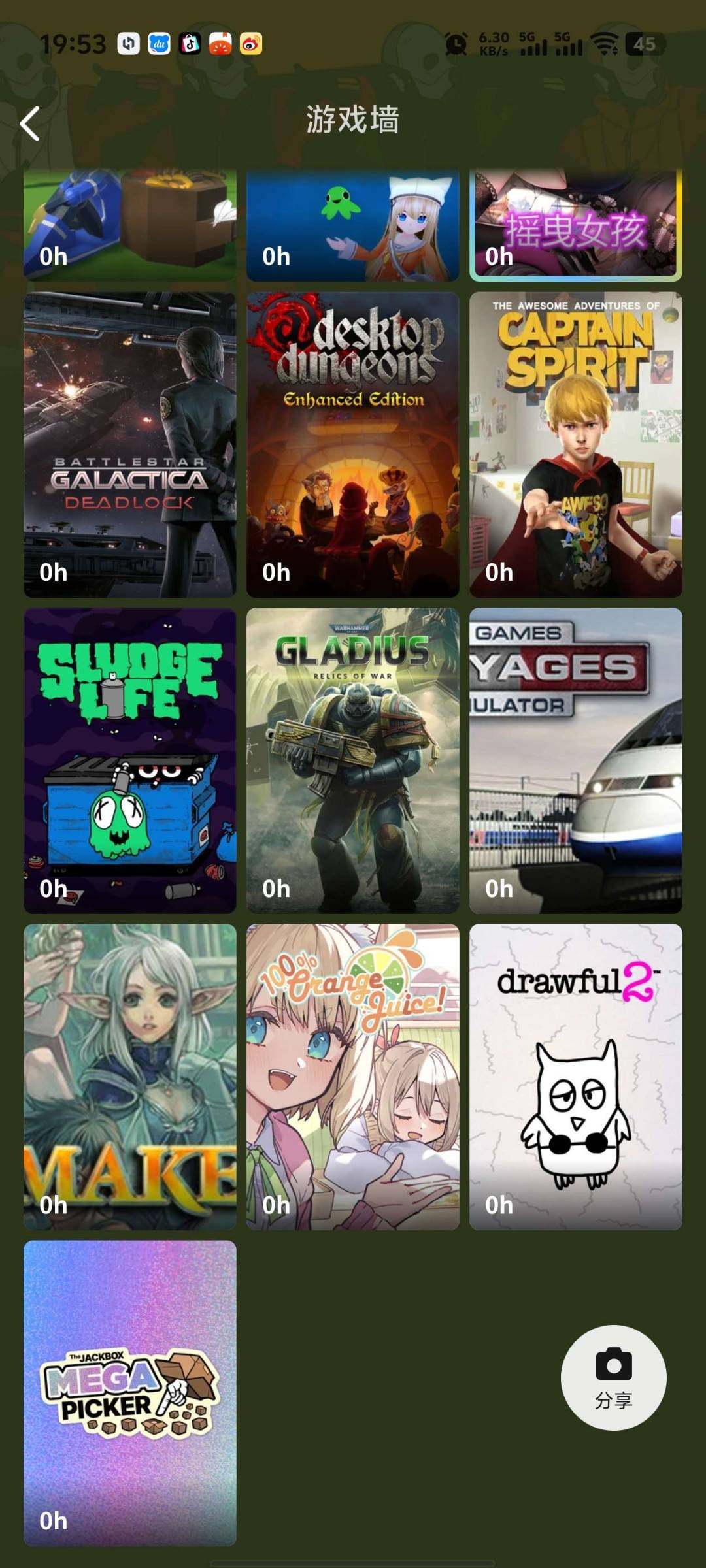Image resolution: width=706 pixels, height=1568 pixels.
Task: Go back from the 游戏墙 page
Action: click(30, 123)
